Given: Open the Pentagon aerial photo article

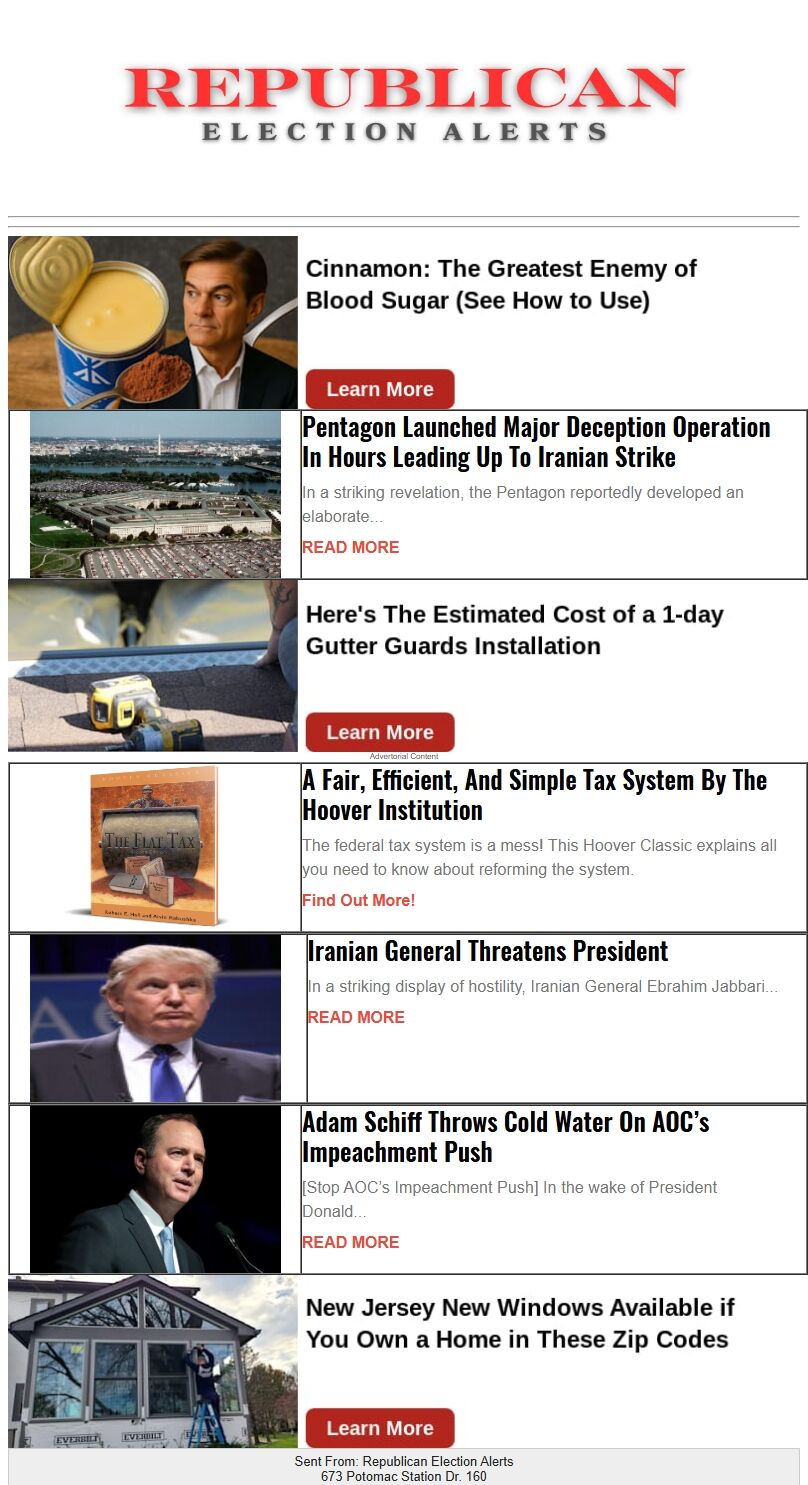Looking at the screenshot, I should tap(155, 494).
